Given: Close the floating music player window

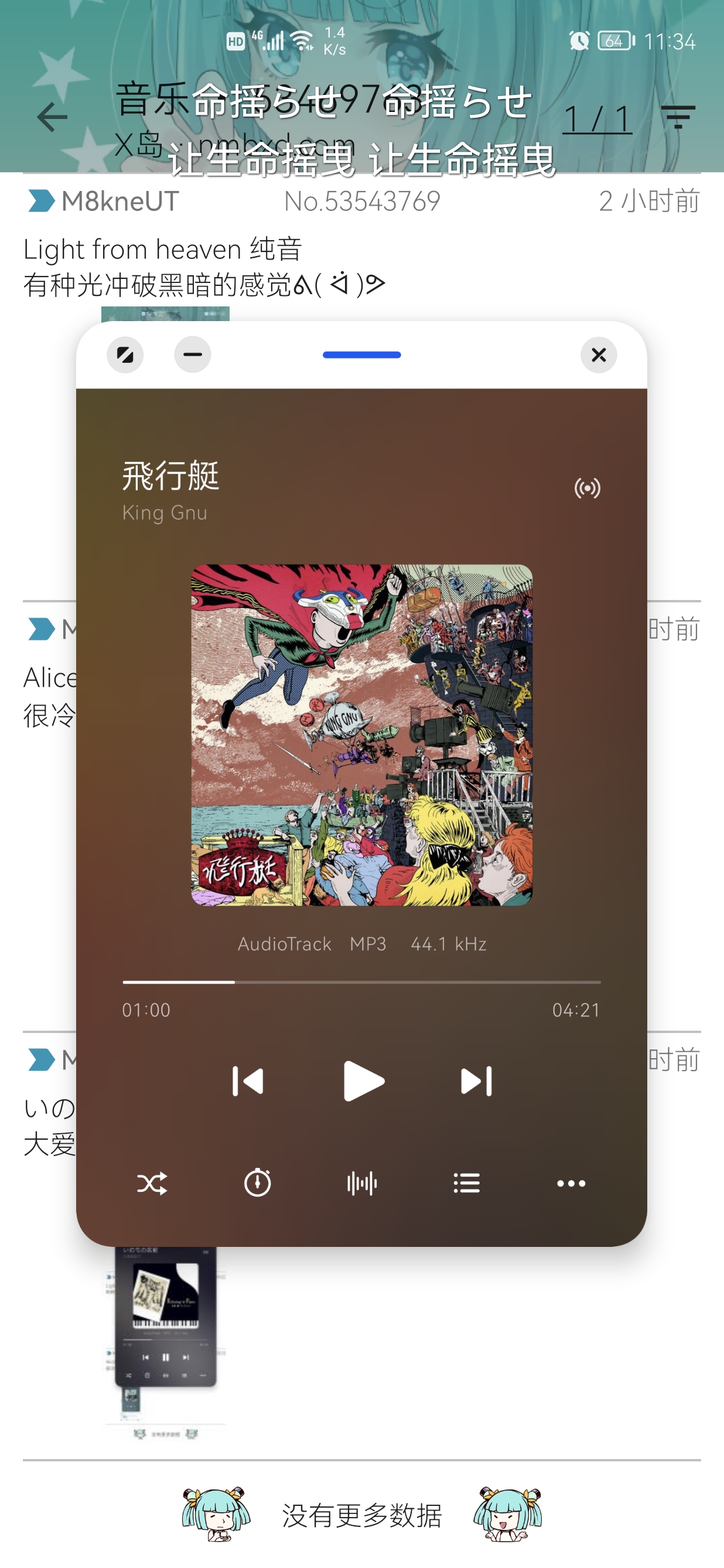Looking at the screenshot, I should click(x=599, y=355).
